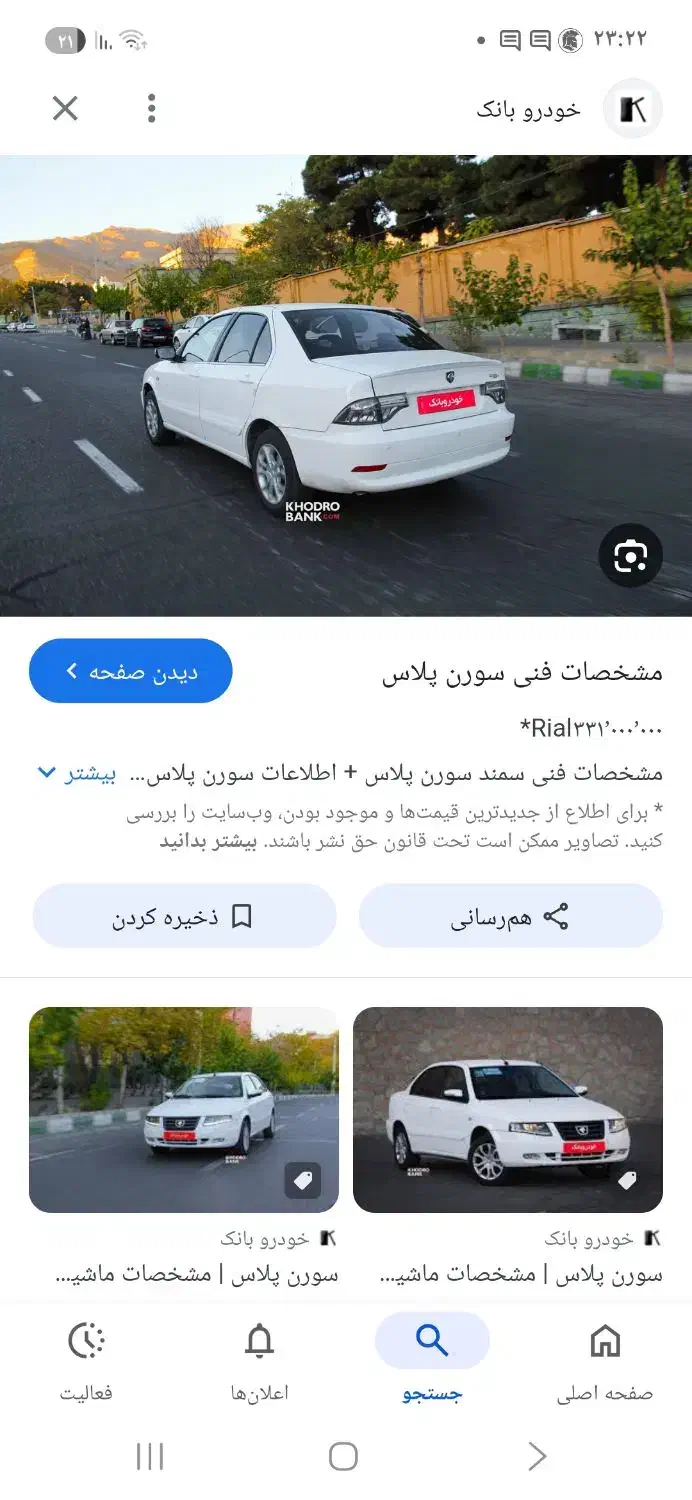Viewport: 692px width, 1500px height.
Task: Switch to the جستجو search tab
Action: coord(432,1361)
